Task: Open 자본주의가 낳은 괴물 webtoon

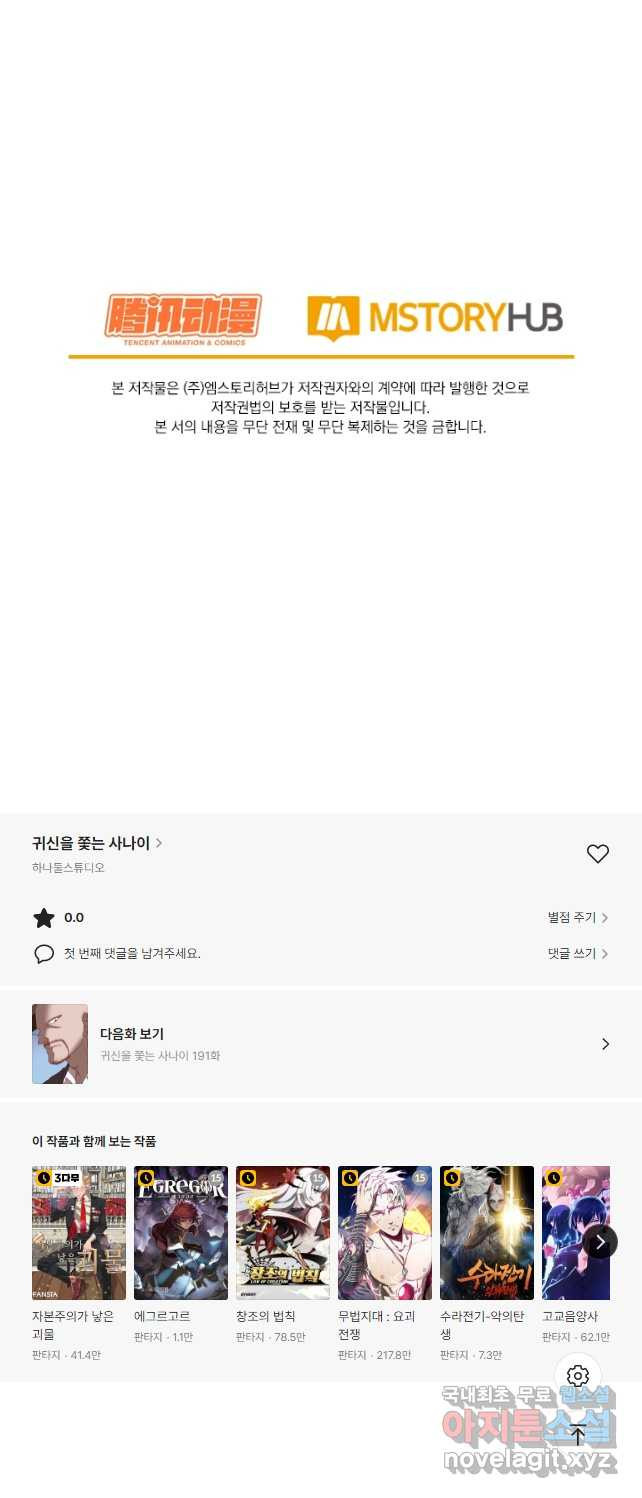Action: click(x=79, y=1233)
